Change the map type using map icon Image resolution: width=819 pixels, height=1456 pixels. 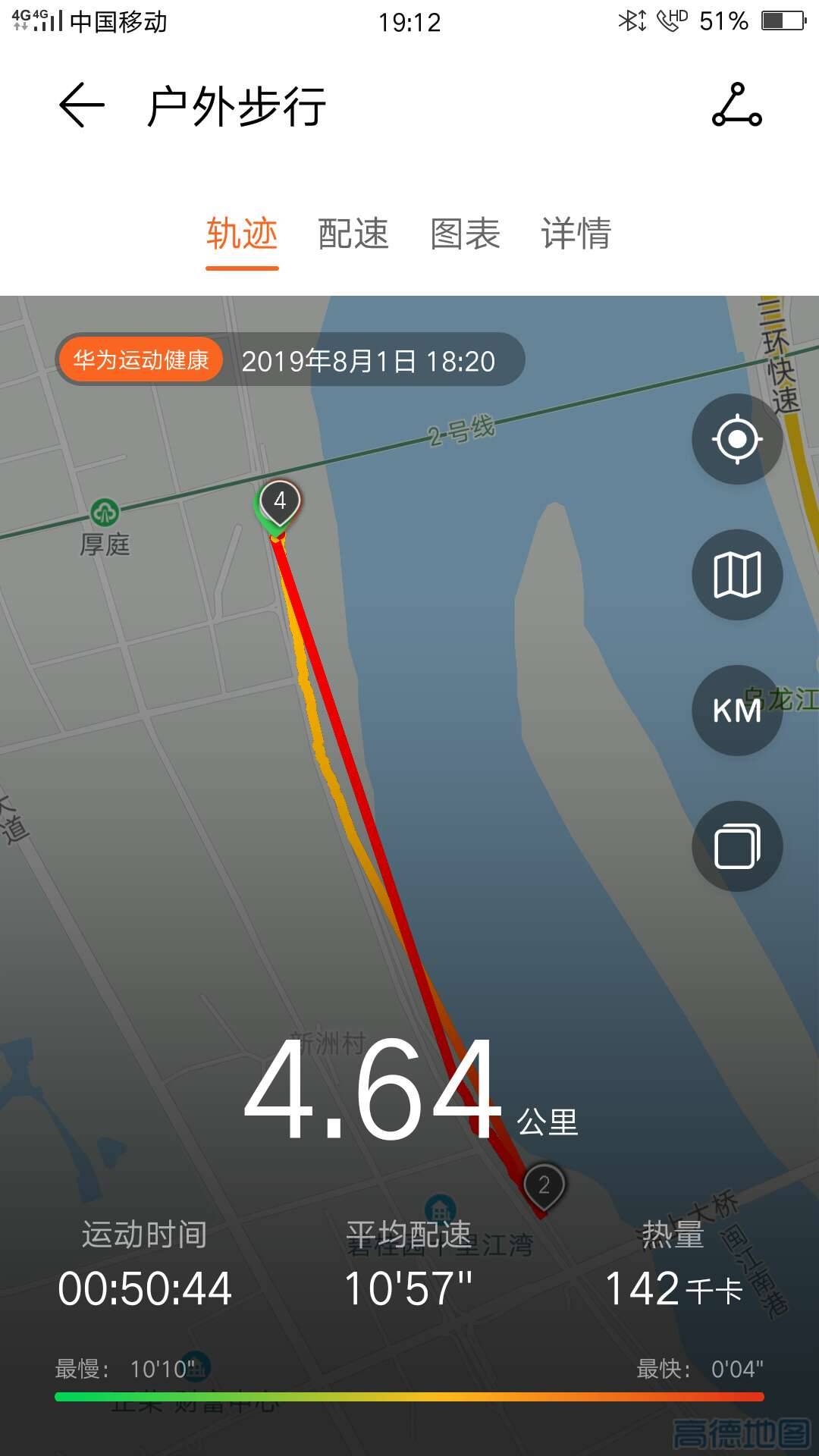click(736, 575)
